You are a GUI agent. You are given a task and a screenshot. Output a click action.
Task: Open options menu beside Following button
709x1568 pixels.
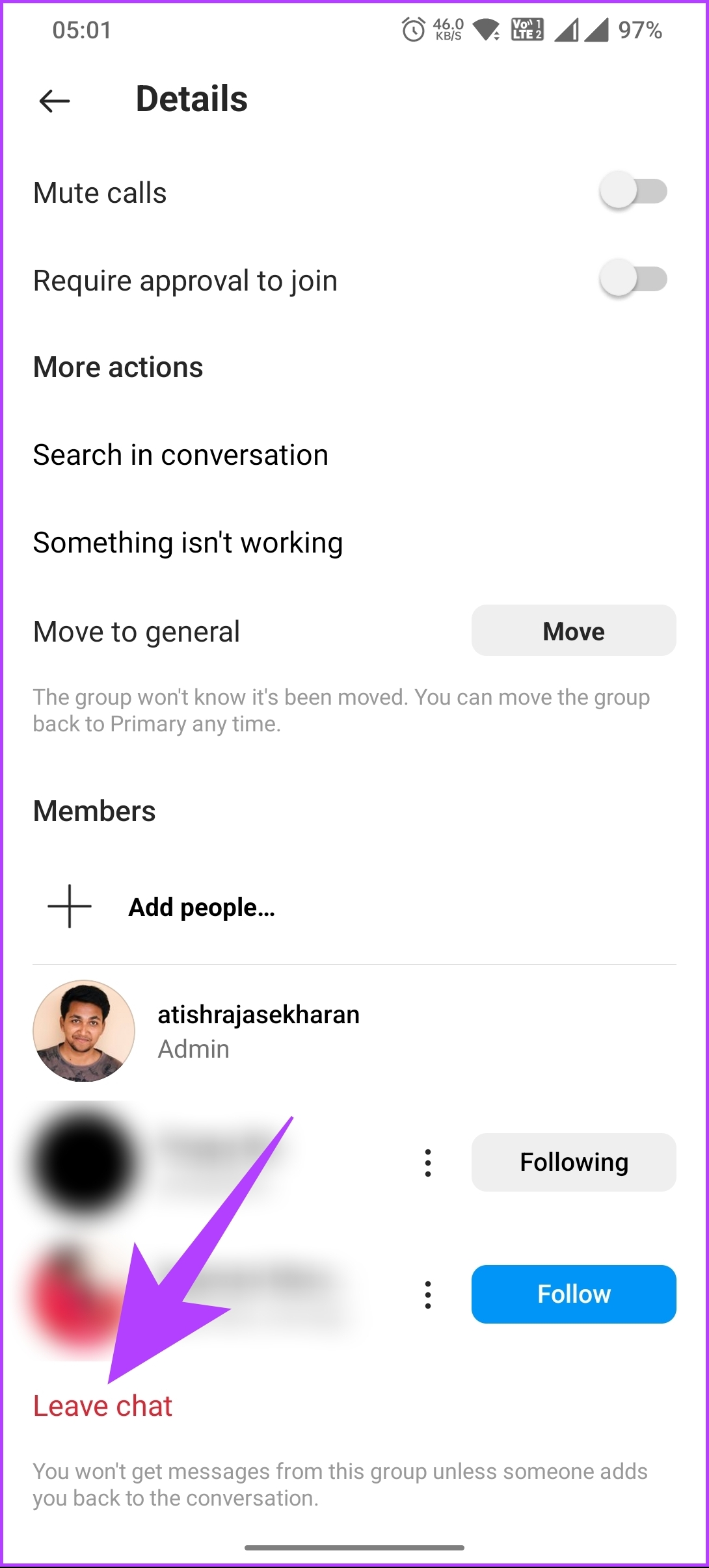click(x=428, y=1163)
